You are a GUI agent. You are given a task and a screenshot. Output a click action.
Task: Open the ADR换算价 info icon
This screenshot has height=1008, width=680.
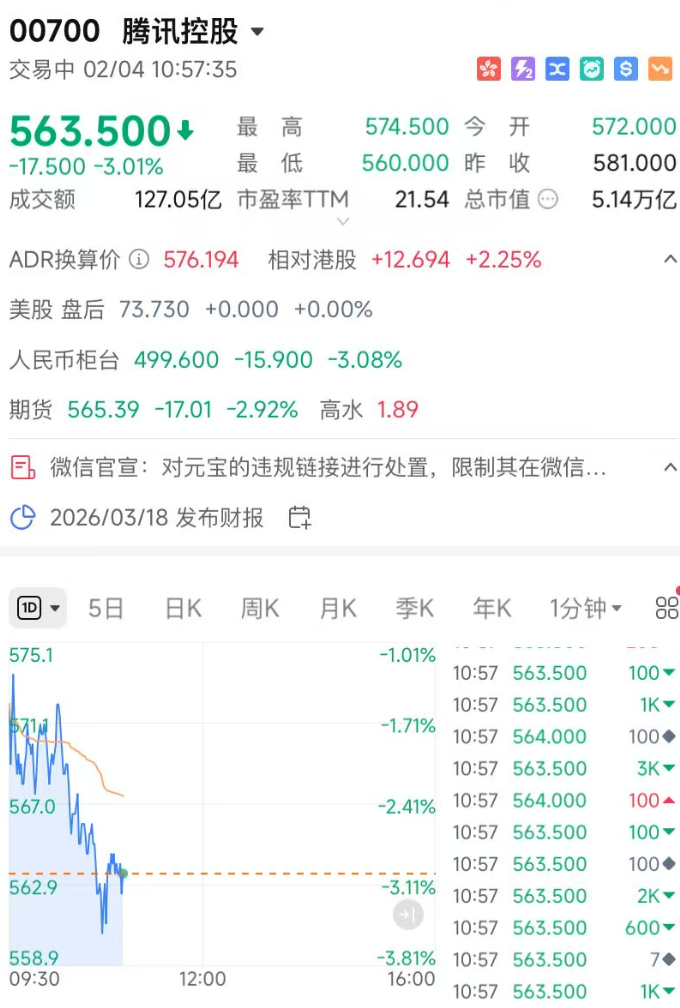pyautogui.click(x=139, y=260)
